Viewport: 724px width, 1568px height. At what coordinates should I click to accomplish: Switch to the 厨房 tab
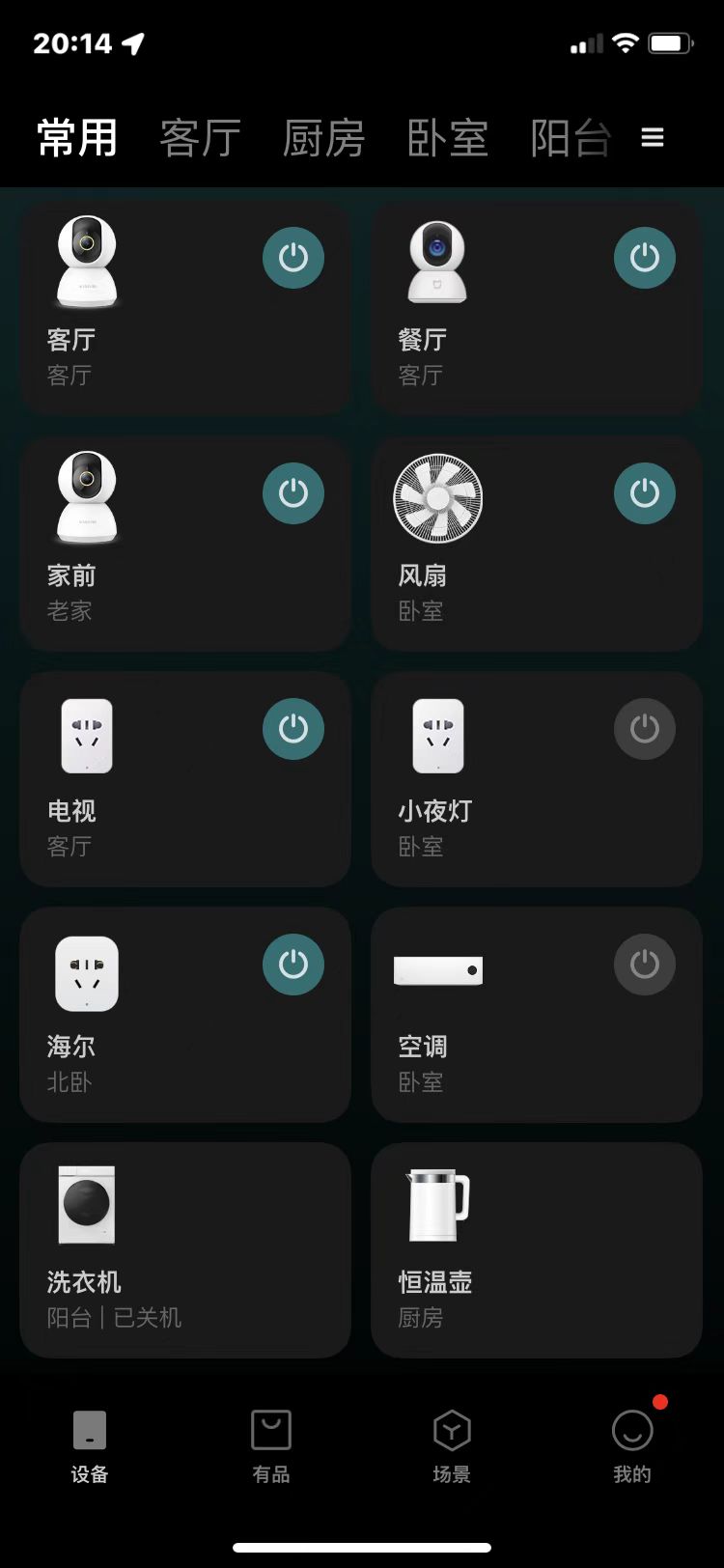(323, 138)
